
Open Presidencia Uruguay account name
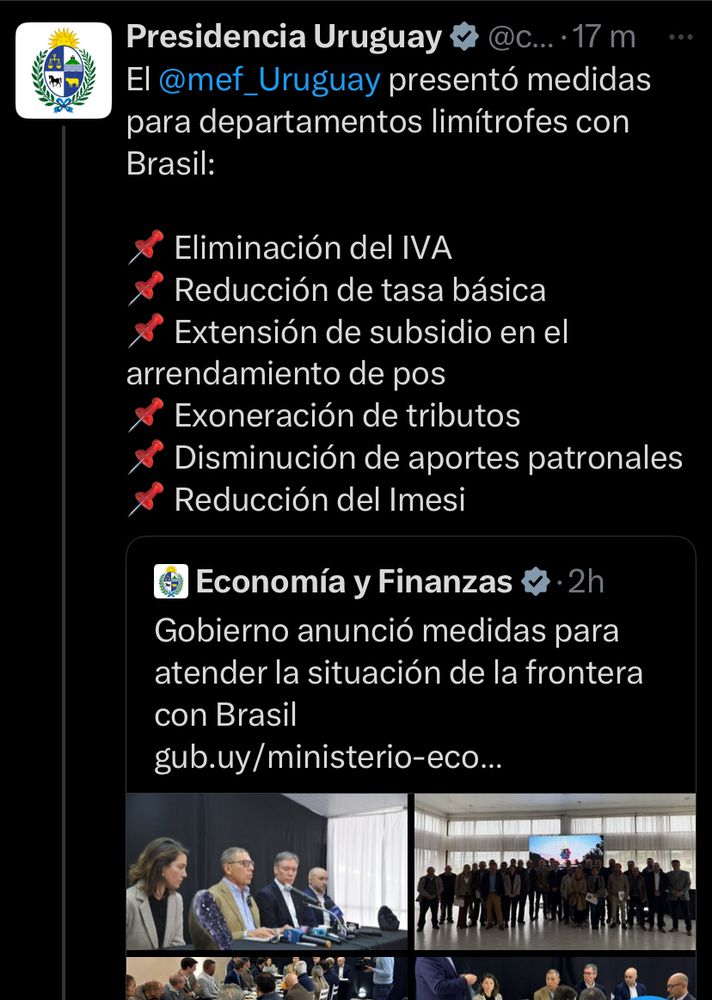[x=284, y=37]
